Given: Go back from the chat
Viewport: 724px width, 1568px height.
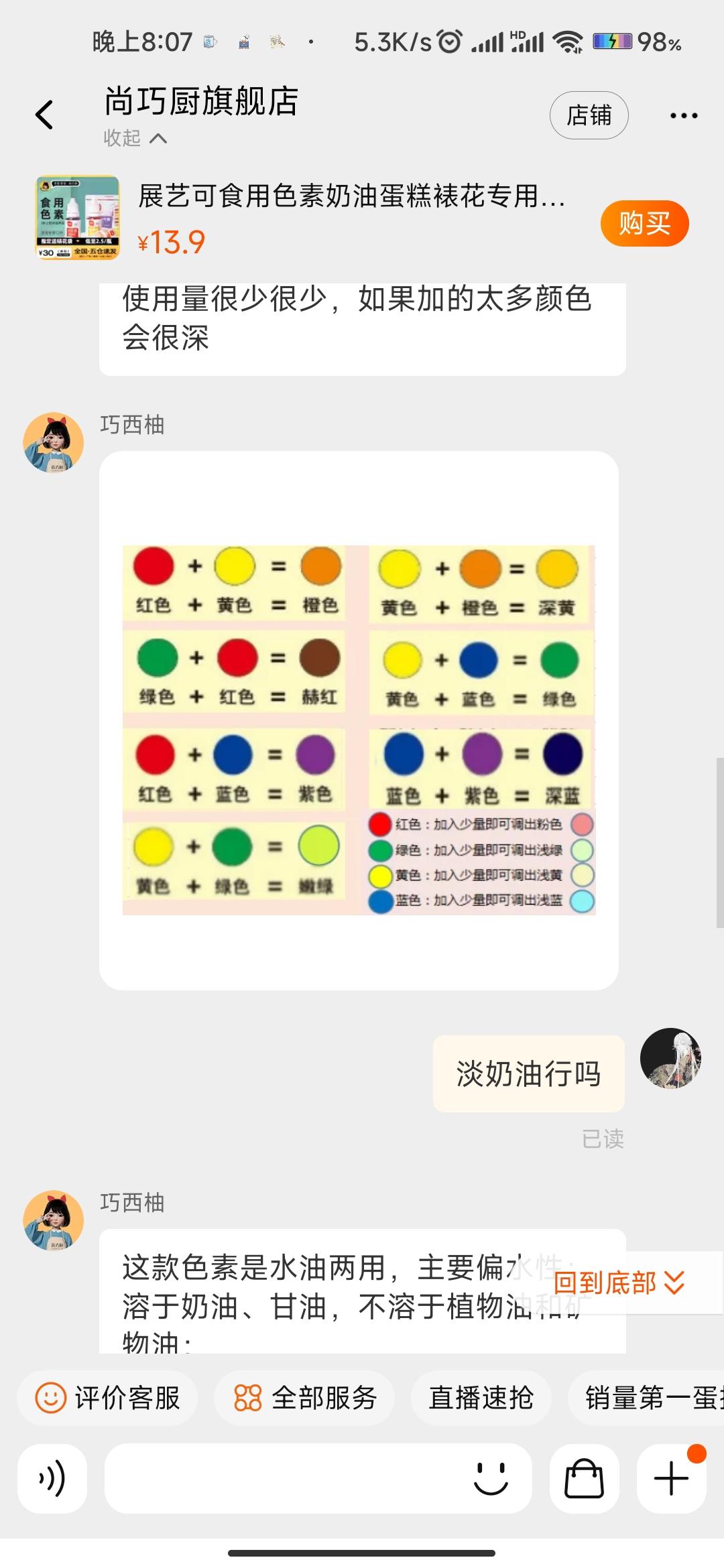Looking at the screenshot, I should [x=44, y=115].
